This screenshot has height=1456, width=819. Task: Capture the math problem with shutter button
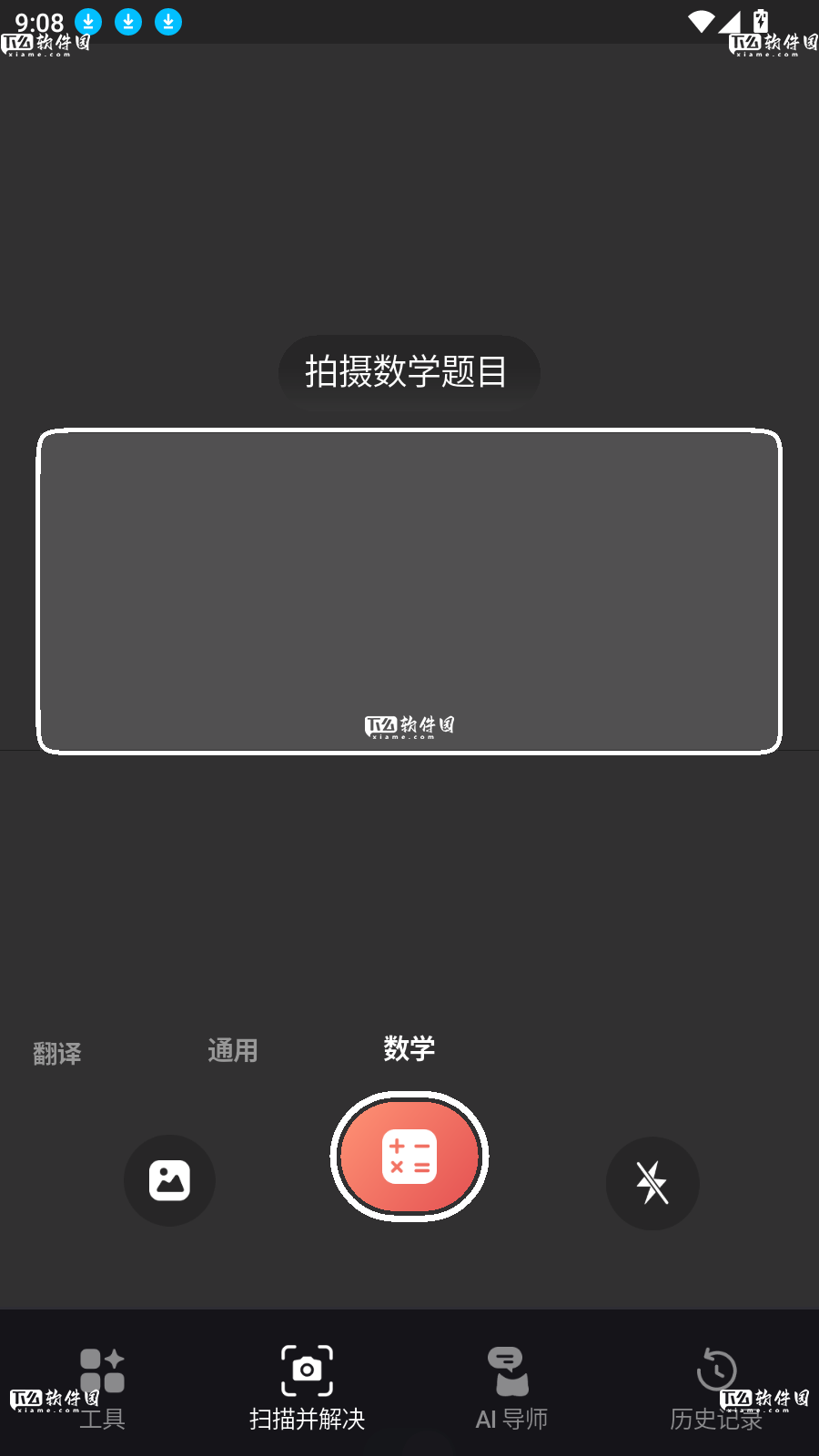click(409, 1157)
